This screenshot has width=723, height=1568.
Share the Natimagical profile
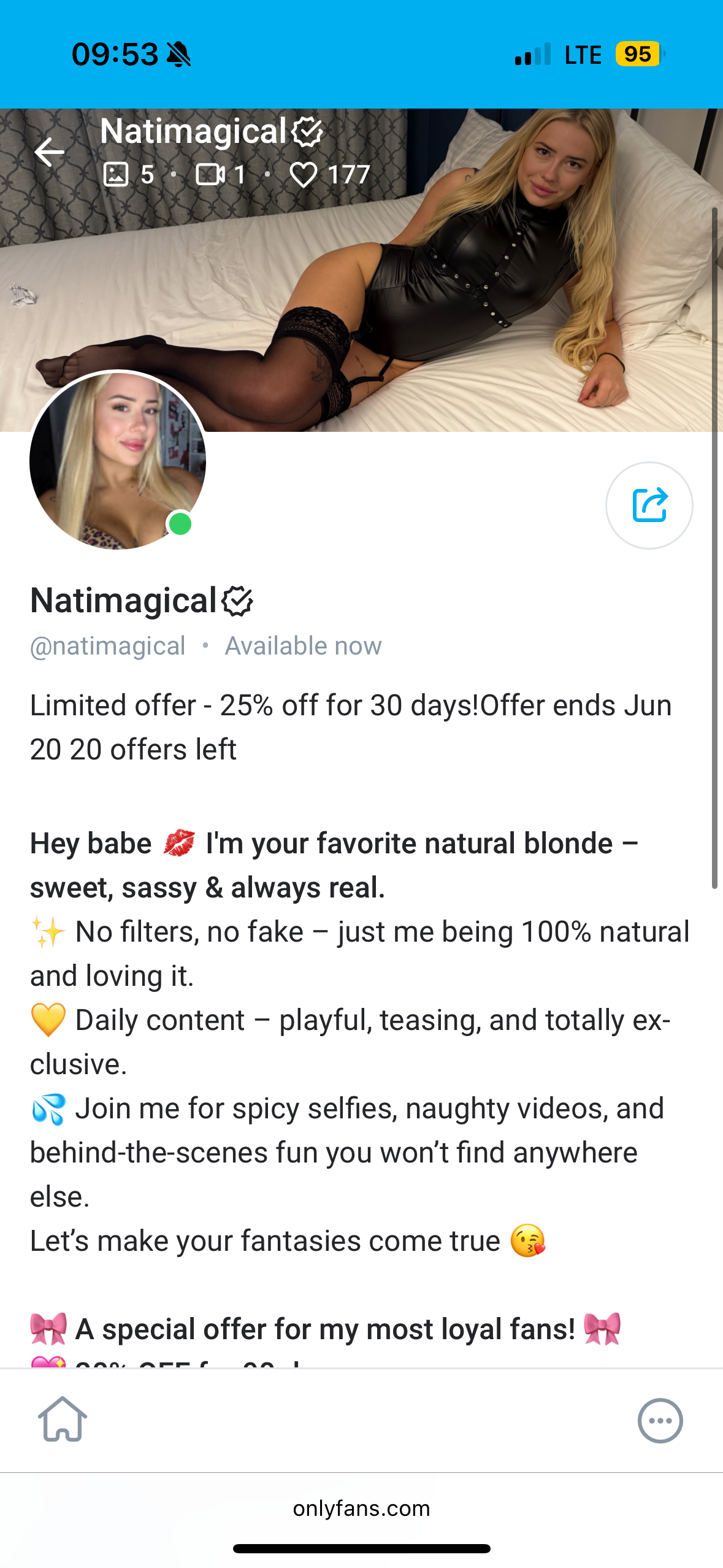click(649, 505)
